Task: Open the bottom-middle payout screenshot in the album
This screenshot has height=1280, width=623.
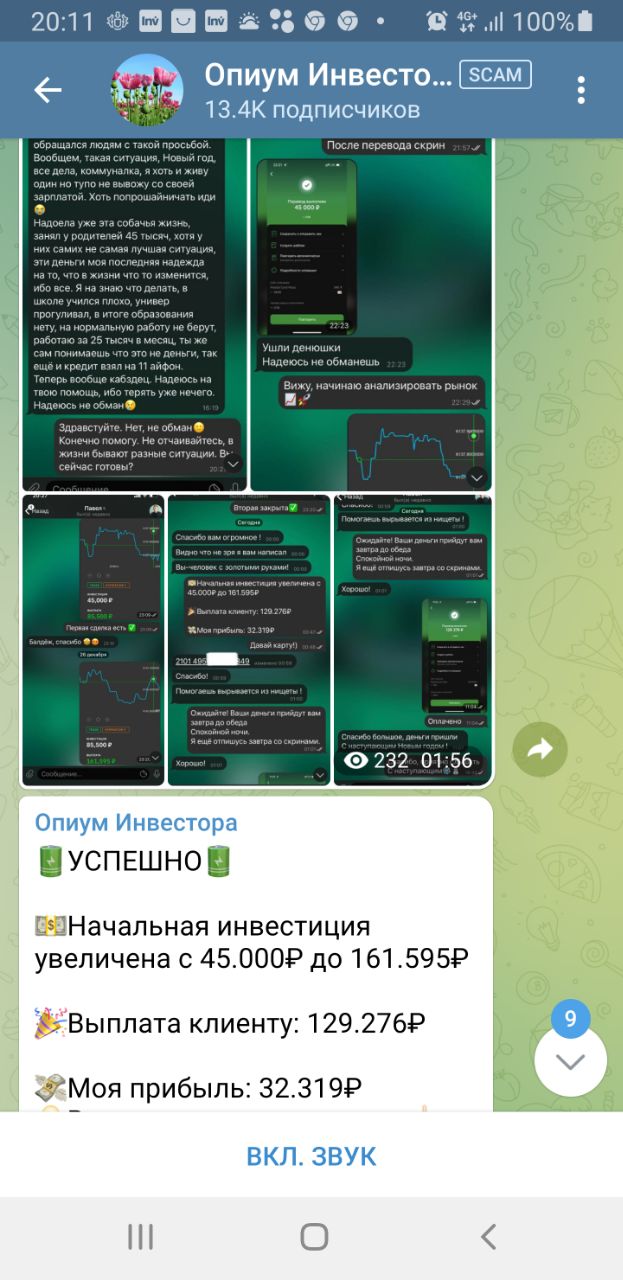Action: point(249,640)
